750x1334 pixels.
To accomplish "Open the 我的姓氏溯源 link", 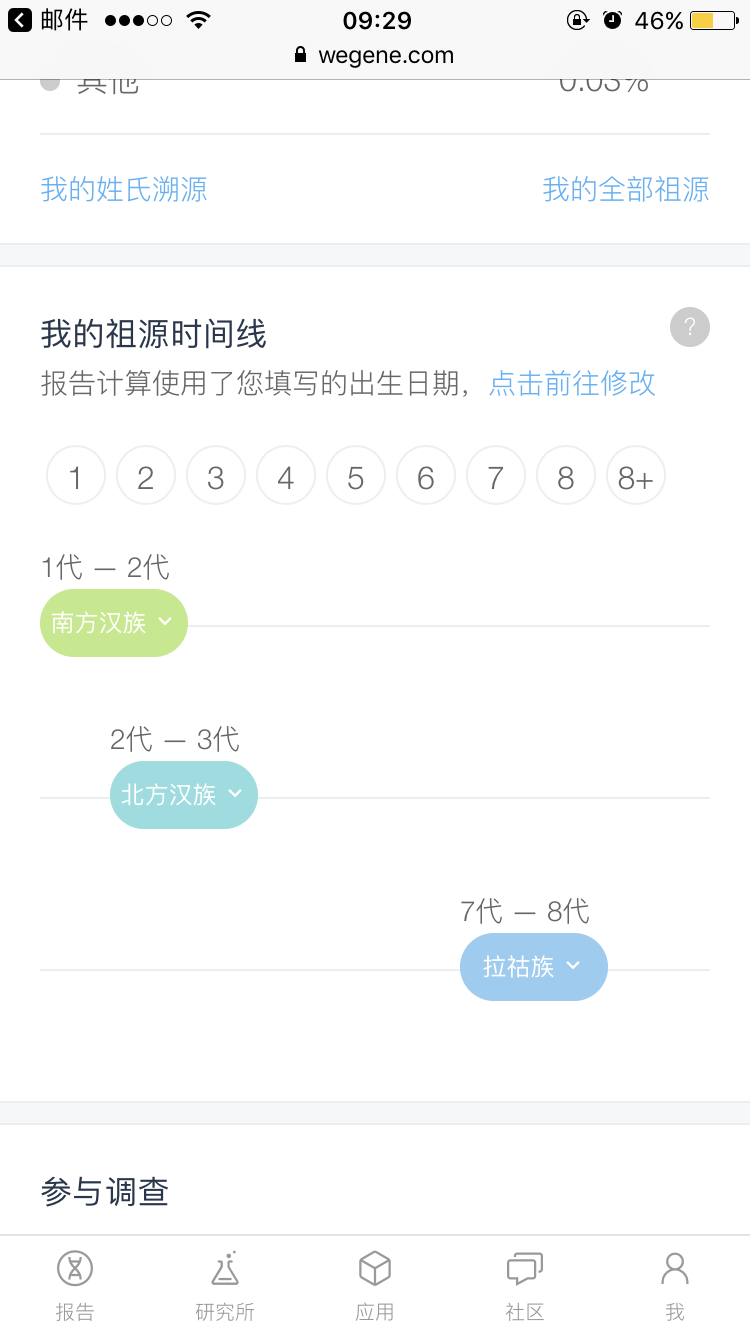I will tap(124, 189).
